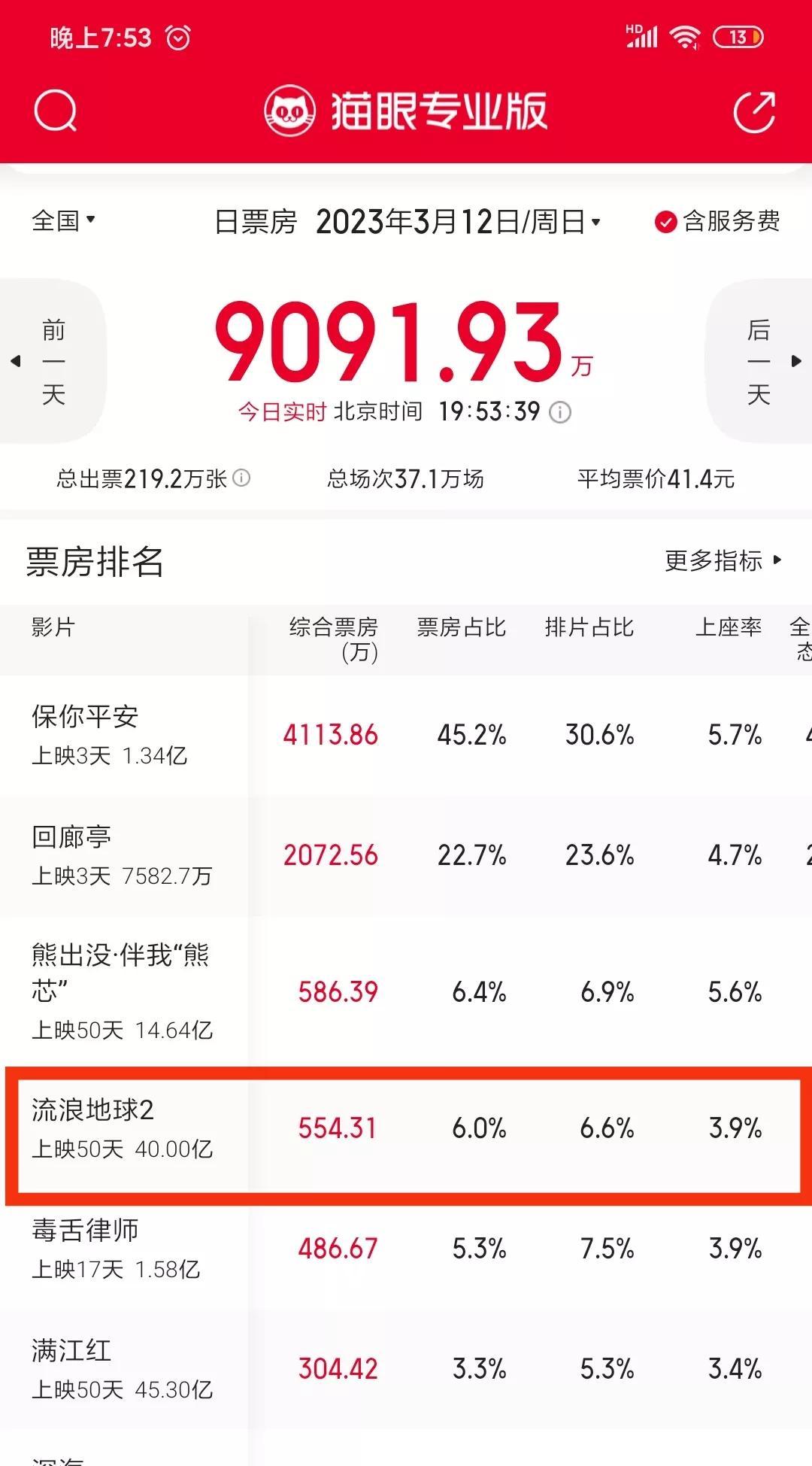812x1466 pixels.
Task: Toggle the 含服务费 checkbox
Action: (x=665, y=222)
